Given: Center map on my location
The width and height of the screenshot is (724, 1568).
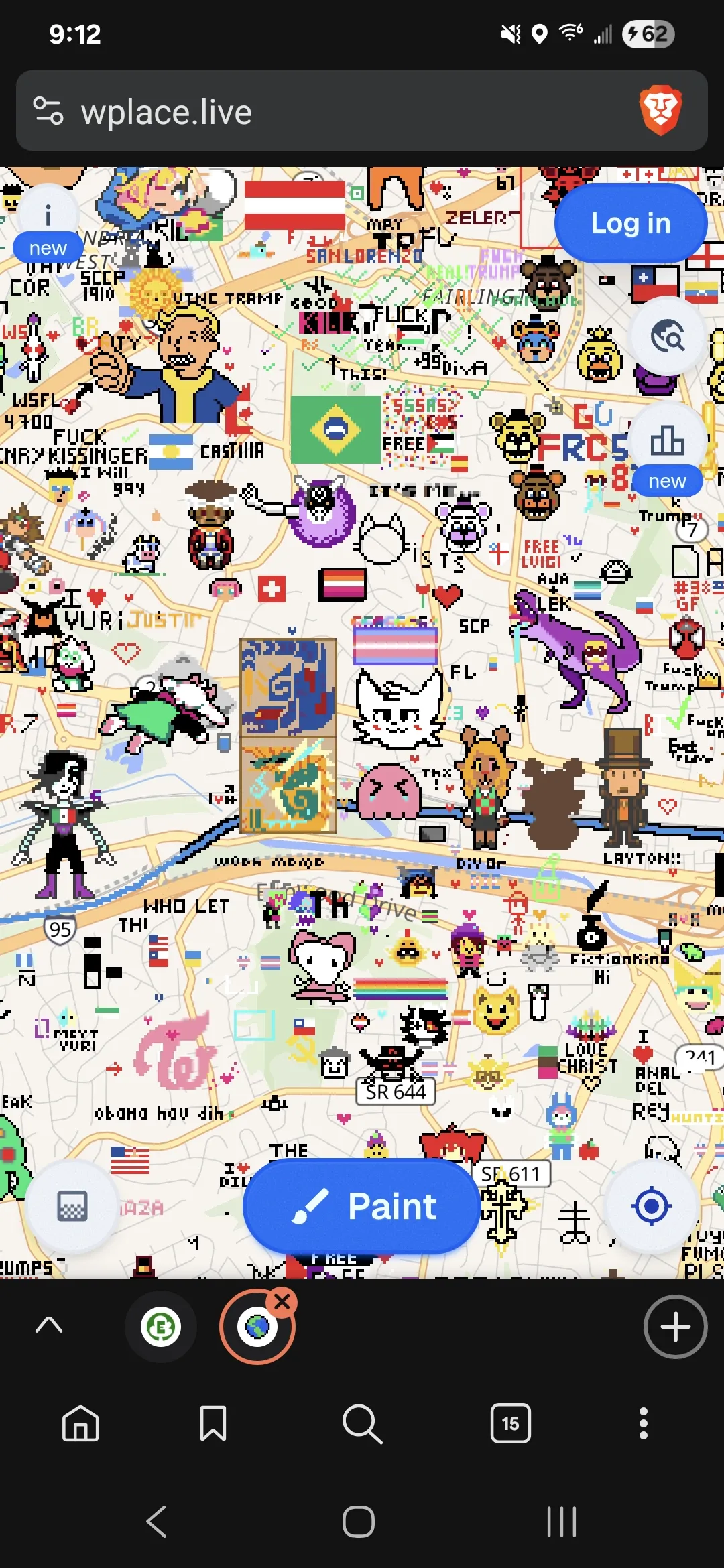Looking at the screenshot, I should [651, 1206].
